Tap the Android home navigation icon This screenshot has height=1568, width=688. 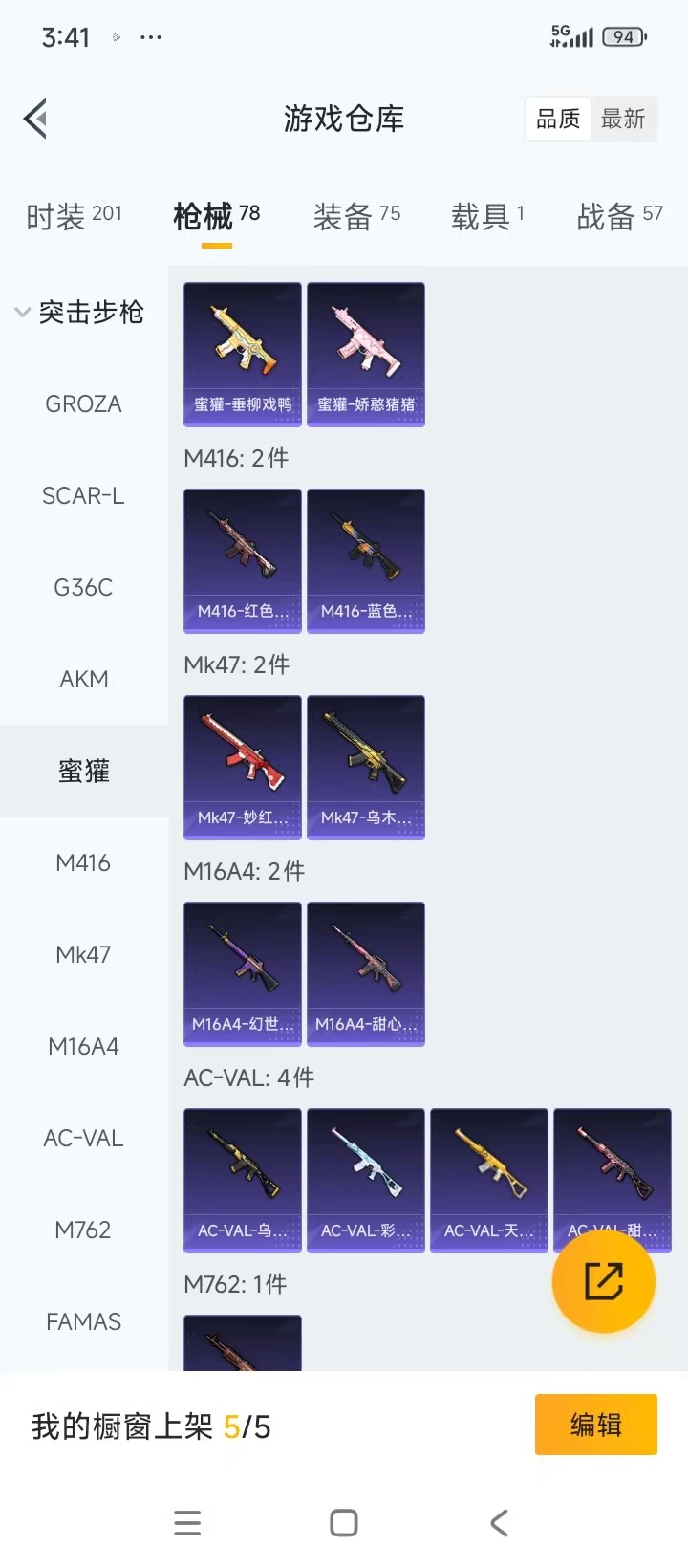click(343, 1522)
